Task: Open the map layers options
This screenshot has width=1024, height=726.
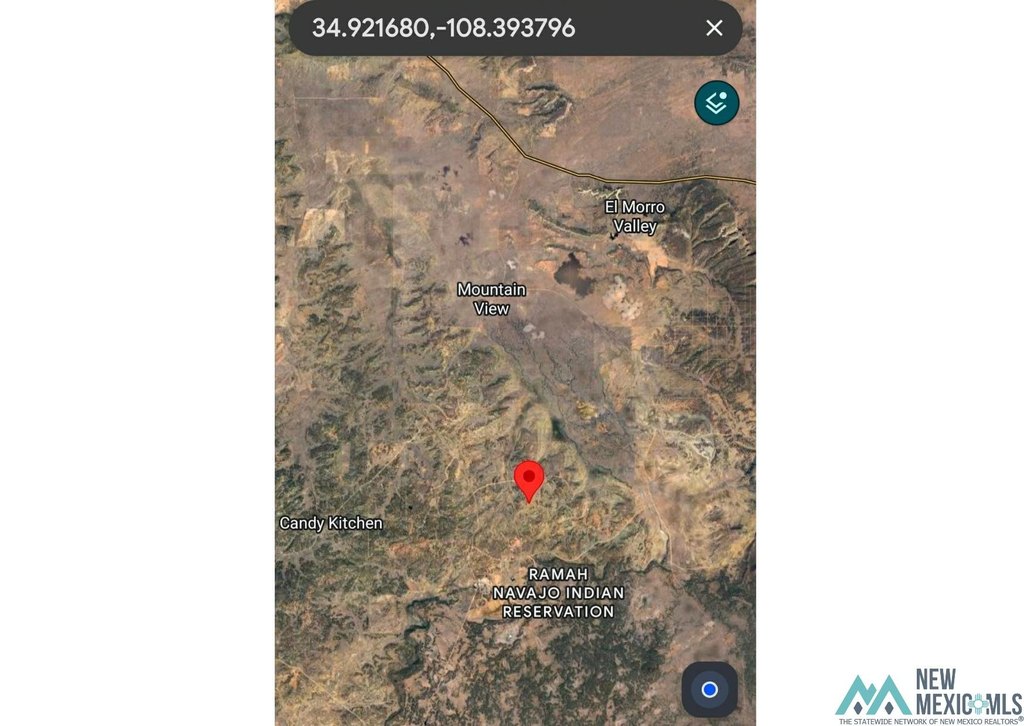Action: point(717,102)
